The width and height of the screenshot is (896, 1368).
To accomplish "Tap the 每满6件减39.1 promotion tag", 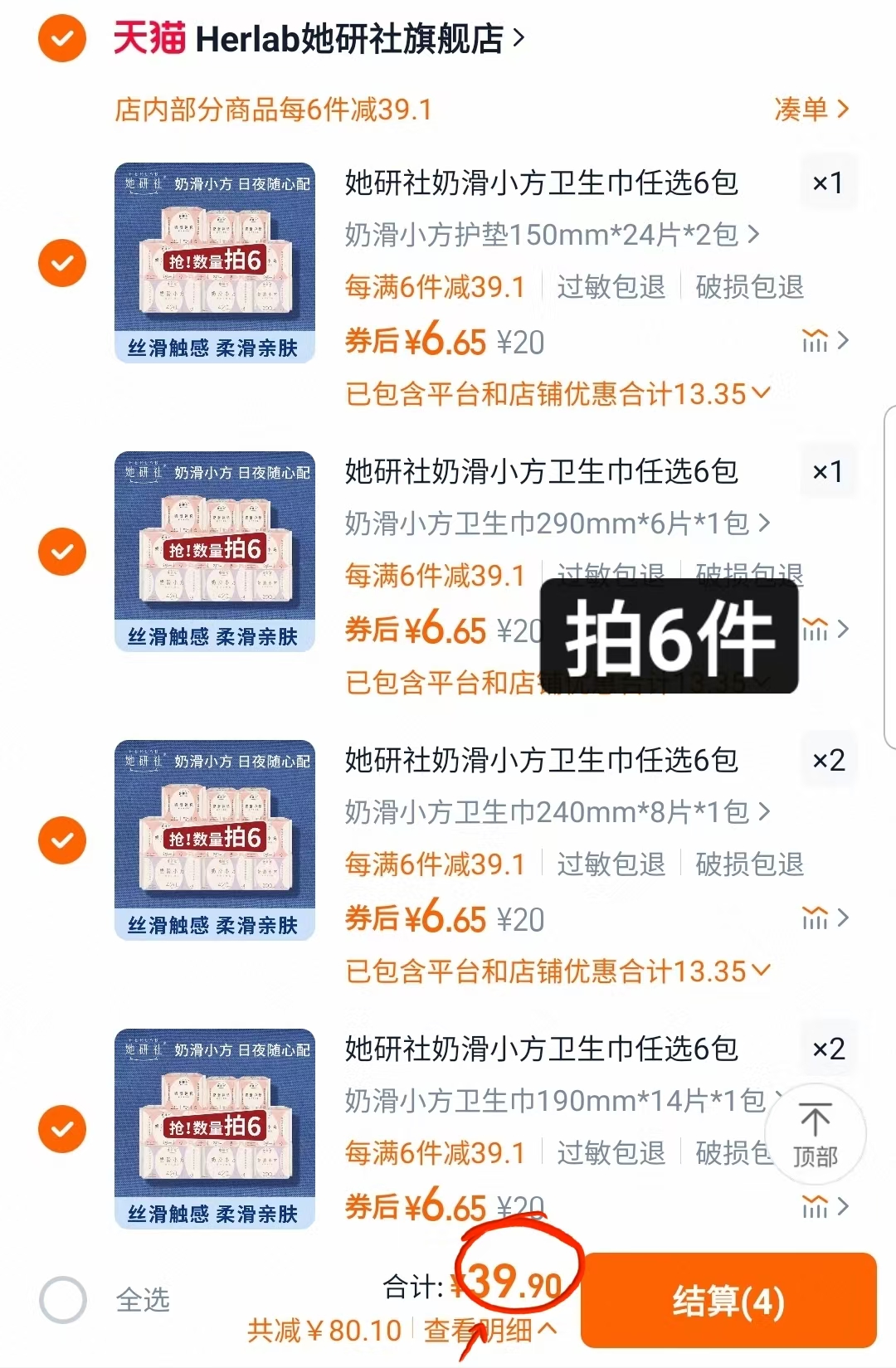I will (435, 285).
